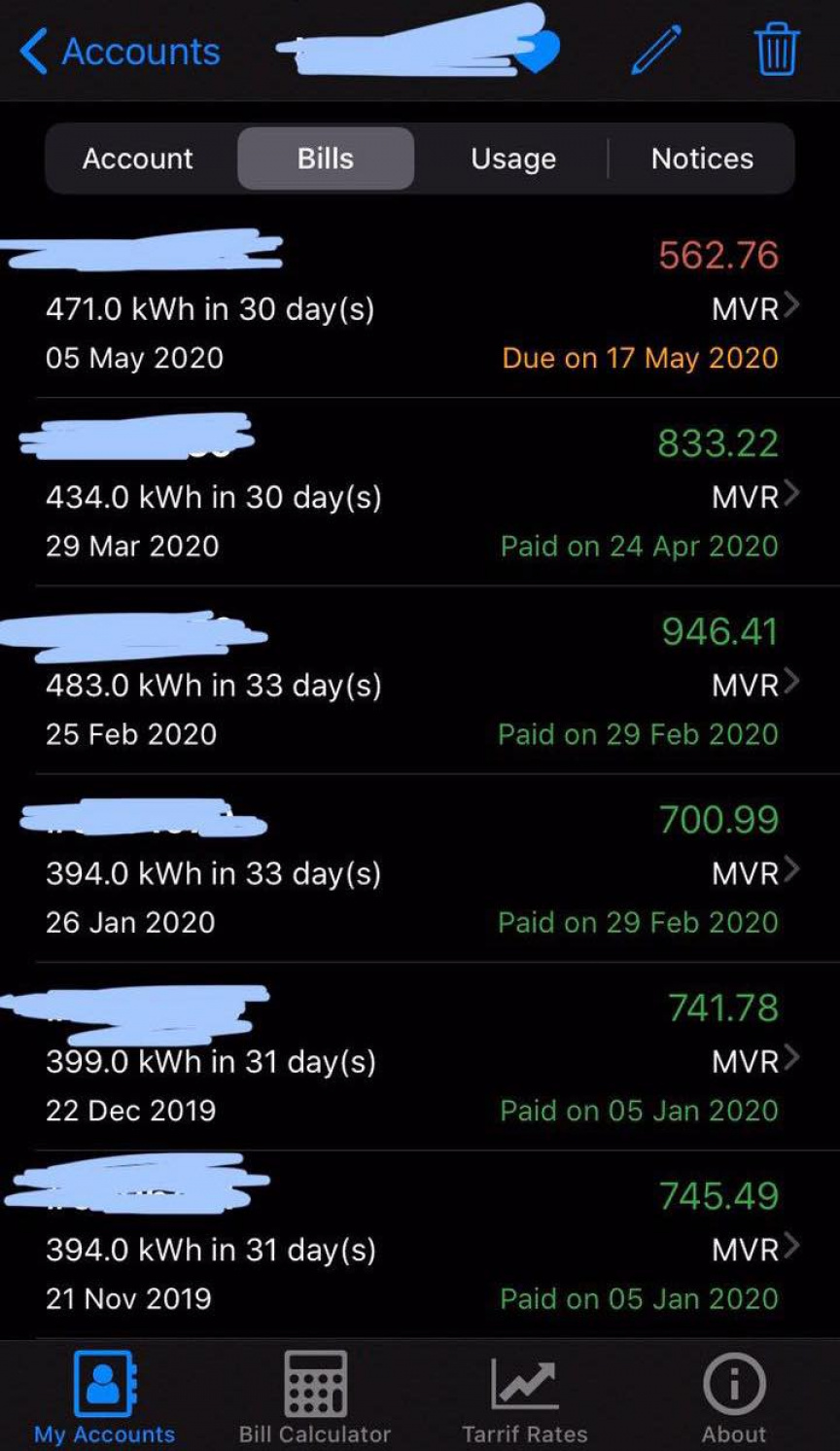
Task: Open the Notices segment
Action: coord(702,159)
